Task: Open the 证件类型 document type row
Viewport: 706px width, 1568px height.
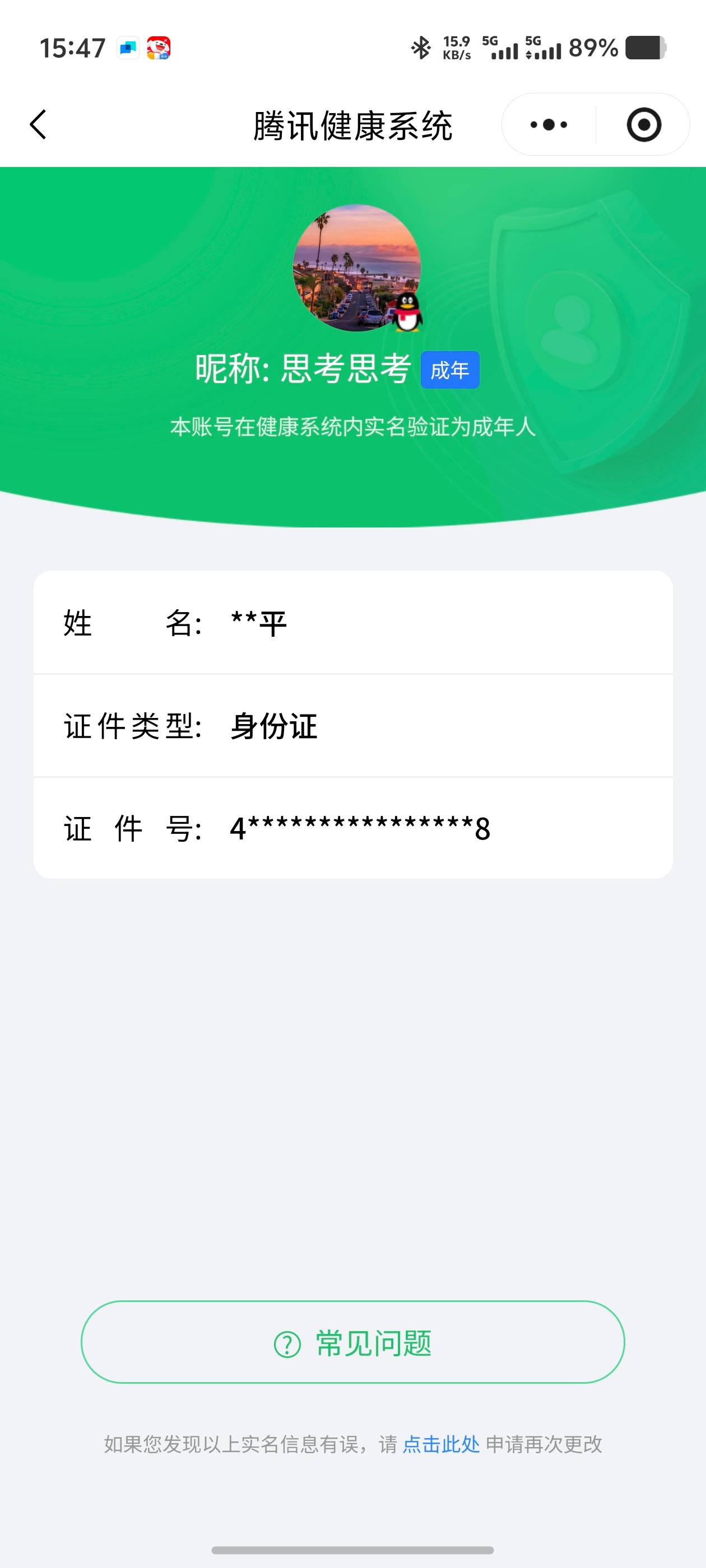Action: tap(354, 726)
